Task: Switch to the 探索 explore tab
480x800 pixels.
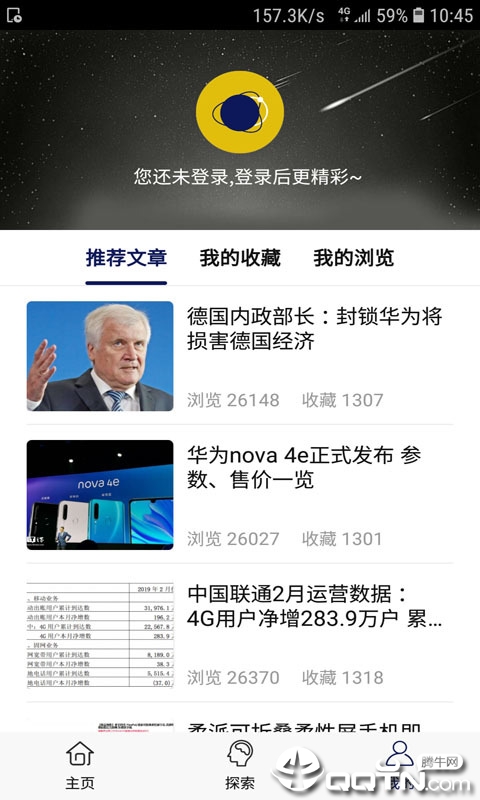Action: [x=240, y=766]
